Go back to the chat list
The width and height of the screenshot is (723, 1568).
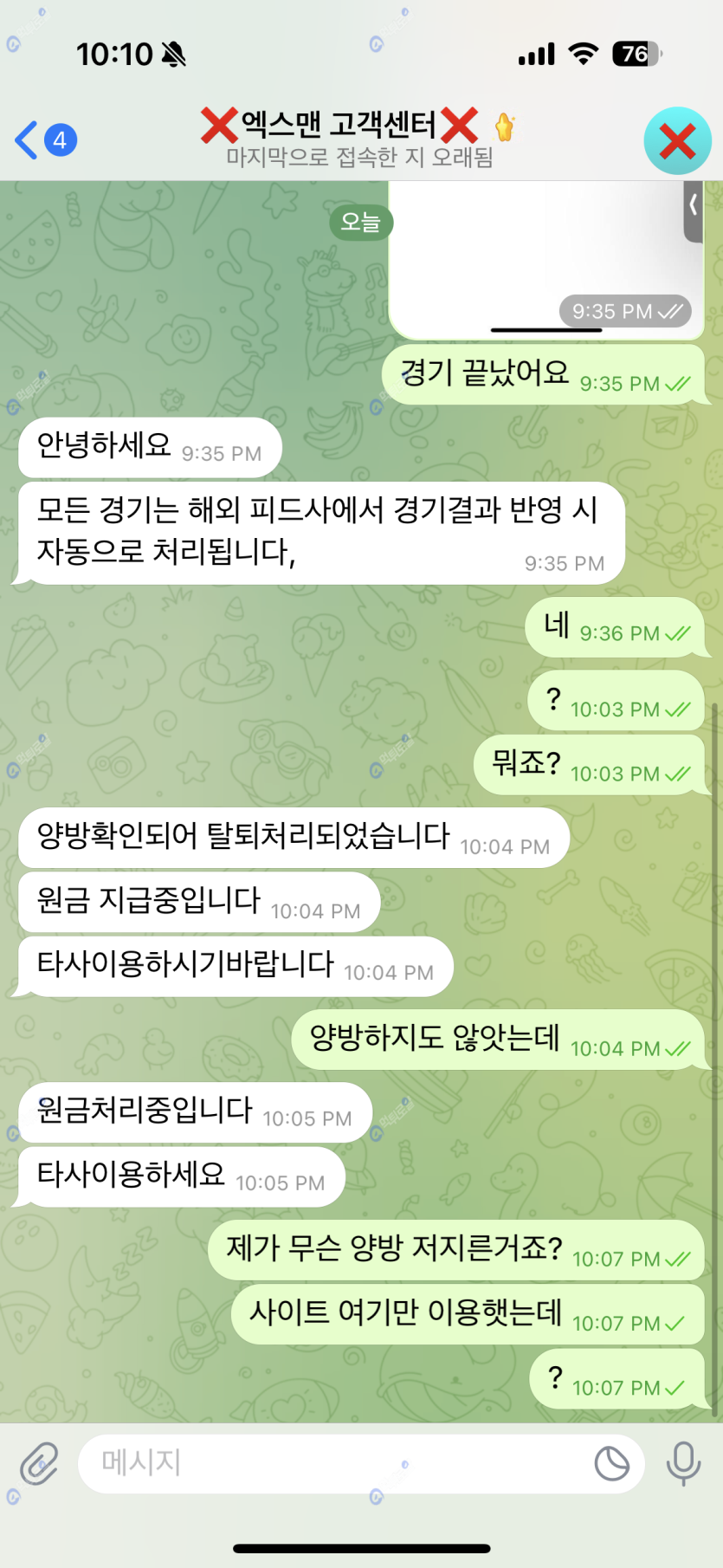43,140
